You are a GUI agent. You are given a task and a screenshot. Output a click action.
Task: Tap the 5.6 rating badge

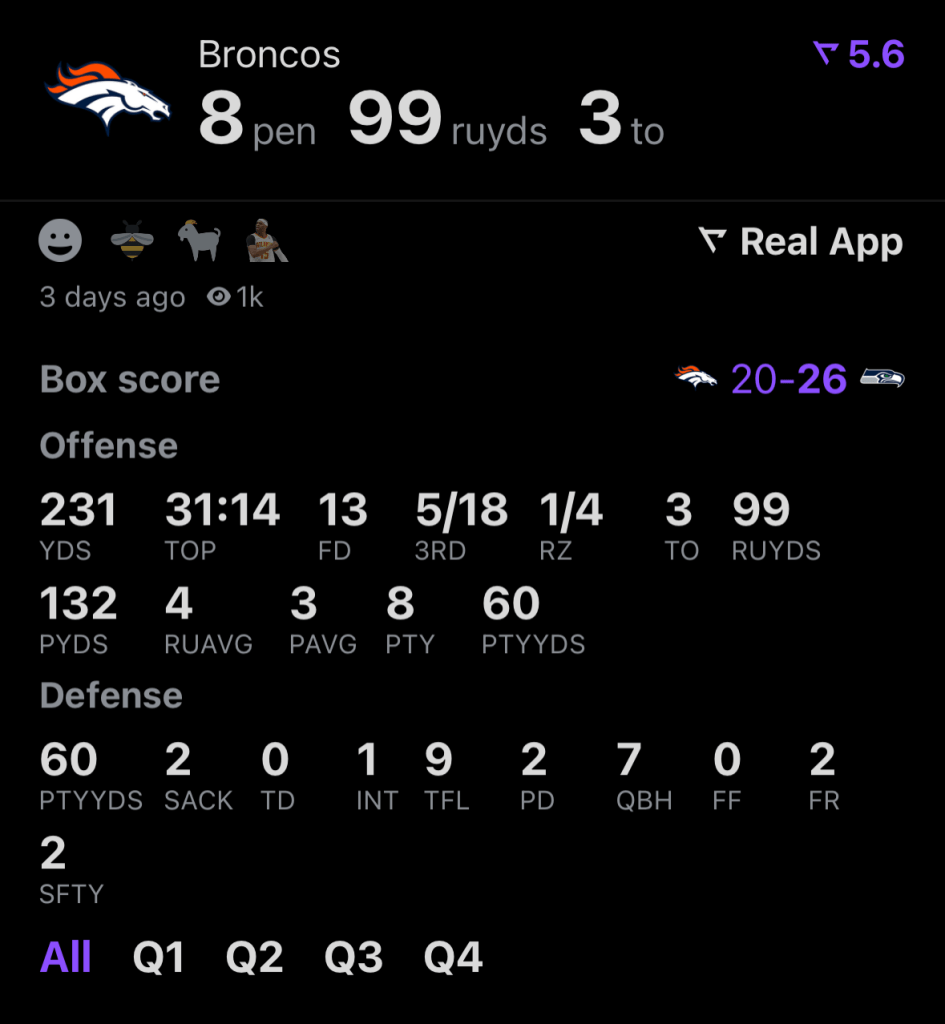(860, 55)
